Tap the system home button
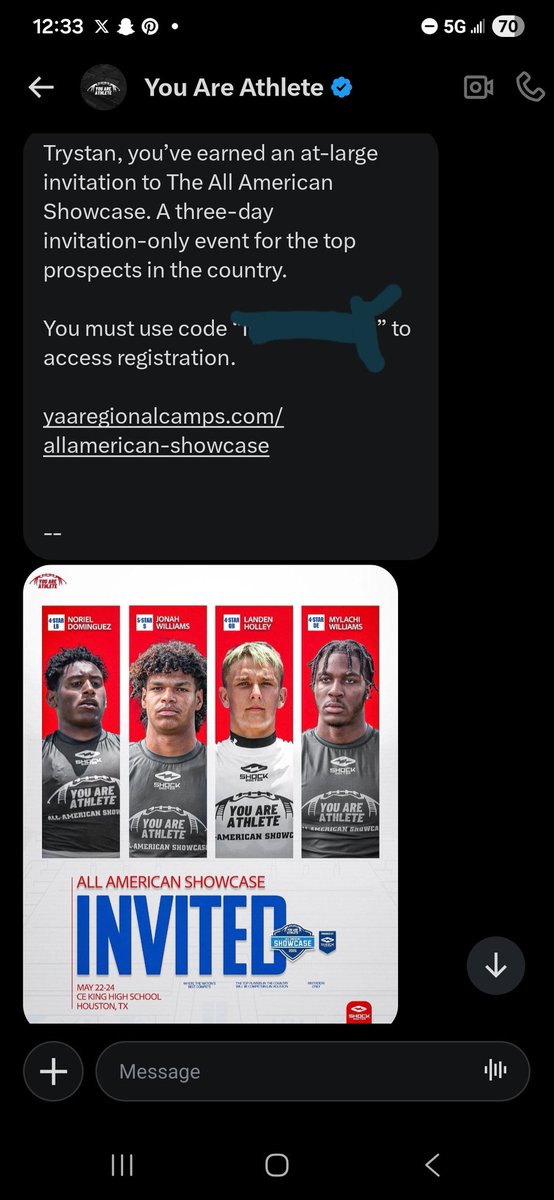554x1200 pixels. 277,1165
